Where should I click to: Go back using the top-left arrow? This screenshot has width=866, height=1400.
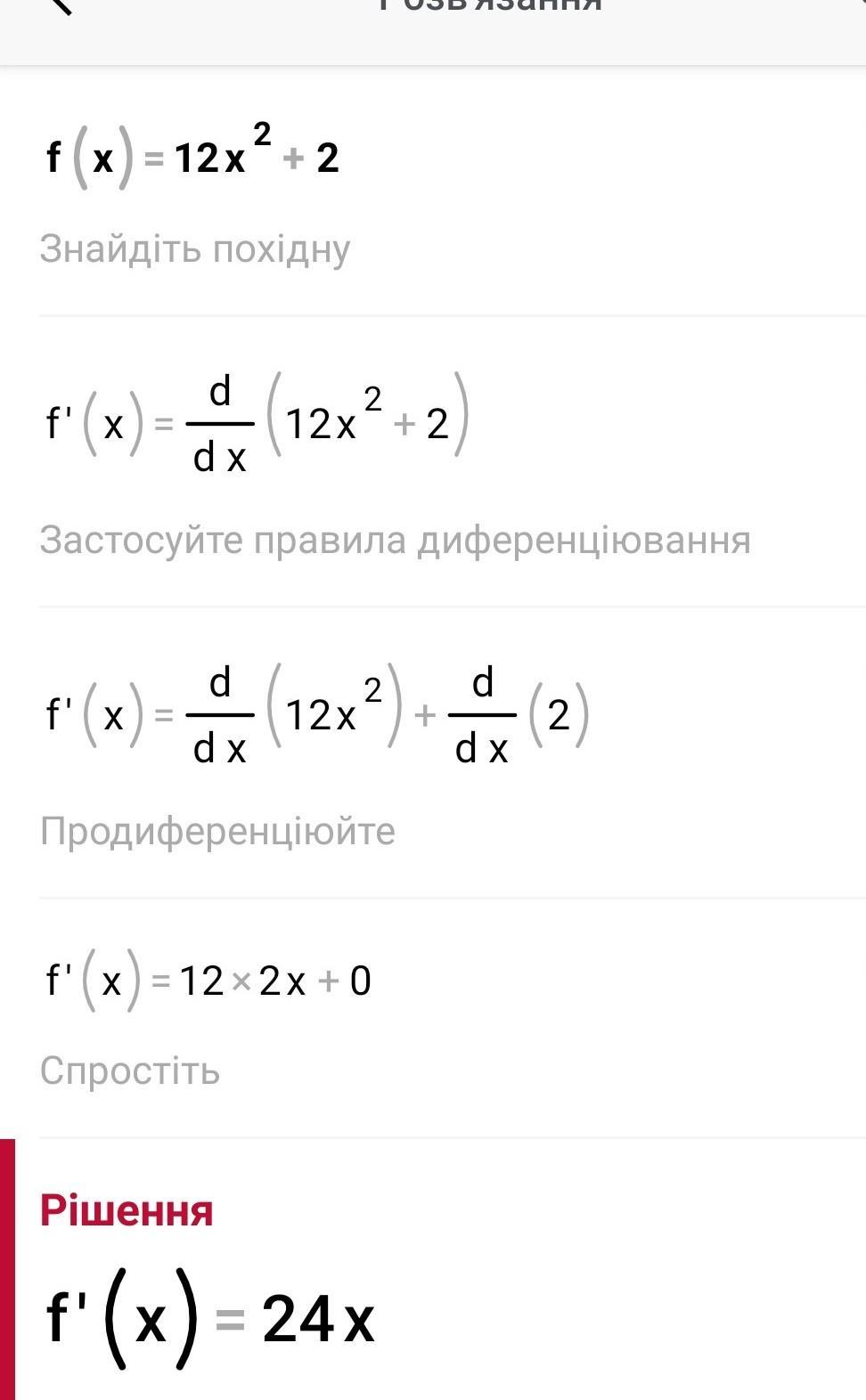pyautogui.click(x=59, y=5)
